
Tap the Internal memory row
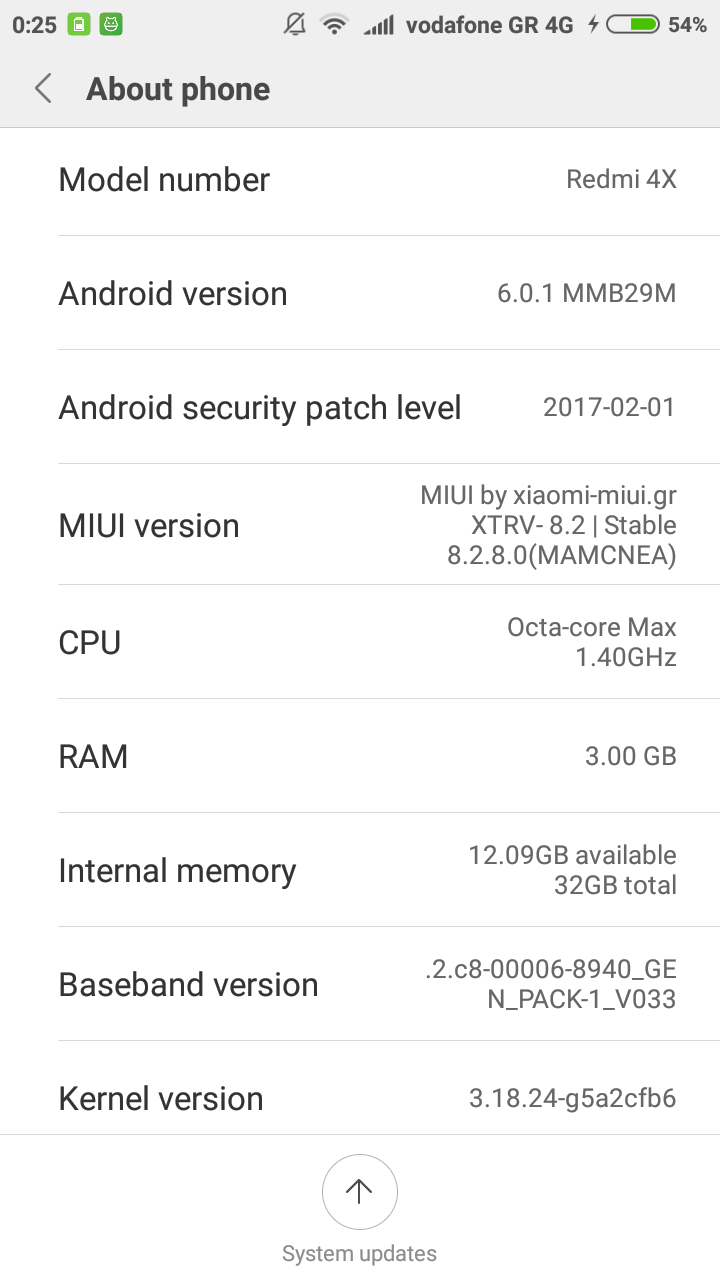click(360, 870)
